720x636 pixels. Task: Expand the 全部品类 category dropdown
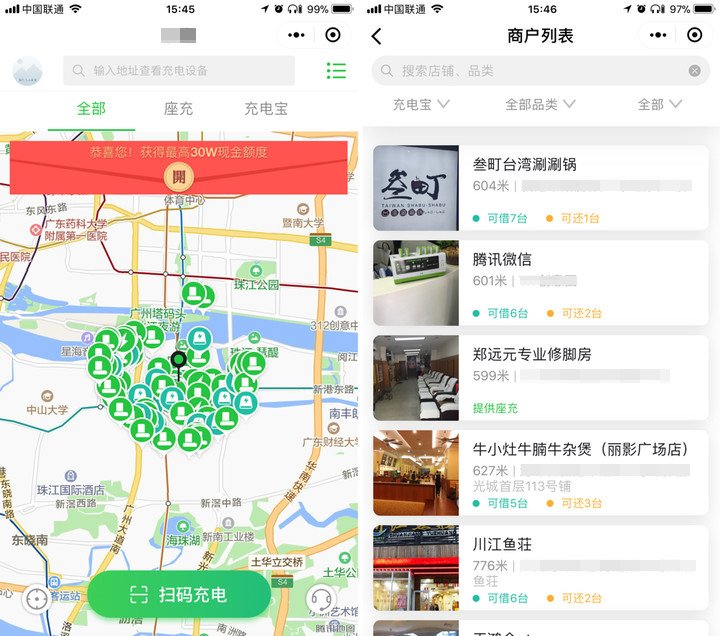[540, 104]
